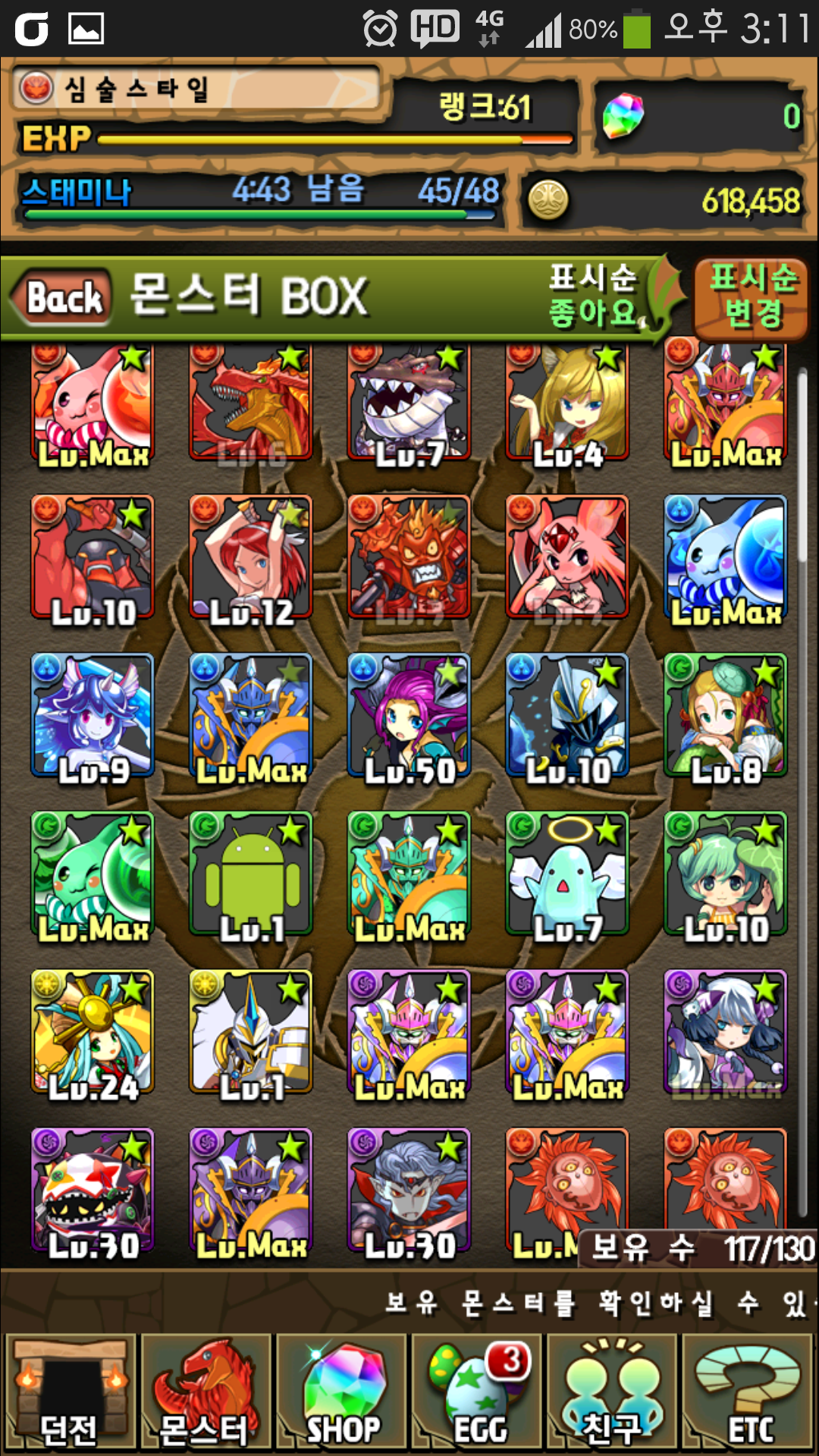Image resolution: width=819 pixels, height=1456 pixels.
Task: Tap the 표시순 변경 sort order button
Action: click(x=751, y=297)
